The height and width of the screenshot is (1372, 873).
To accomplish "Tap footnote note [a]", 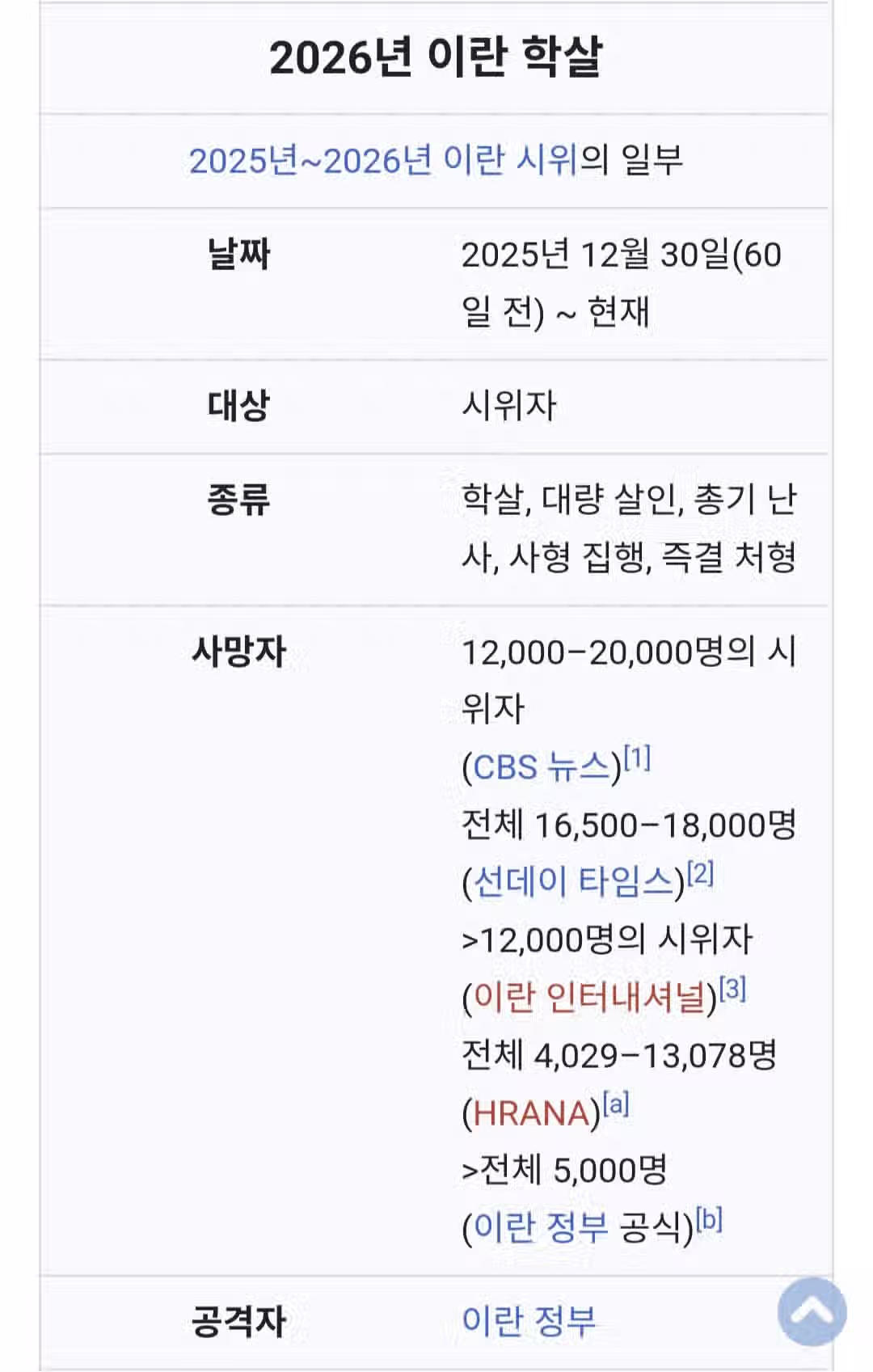I will point(616,1104).
